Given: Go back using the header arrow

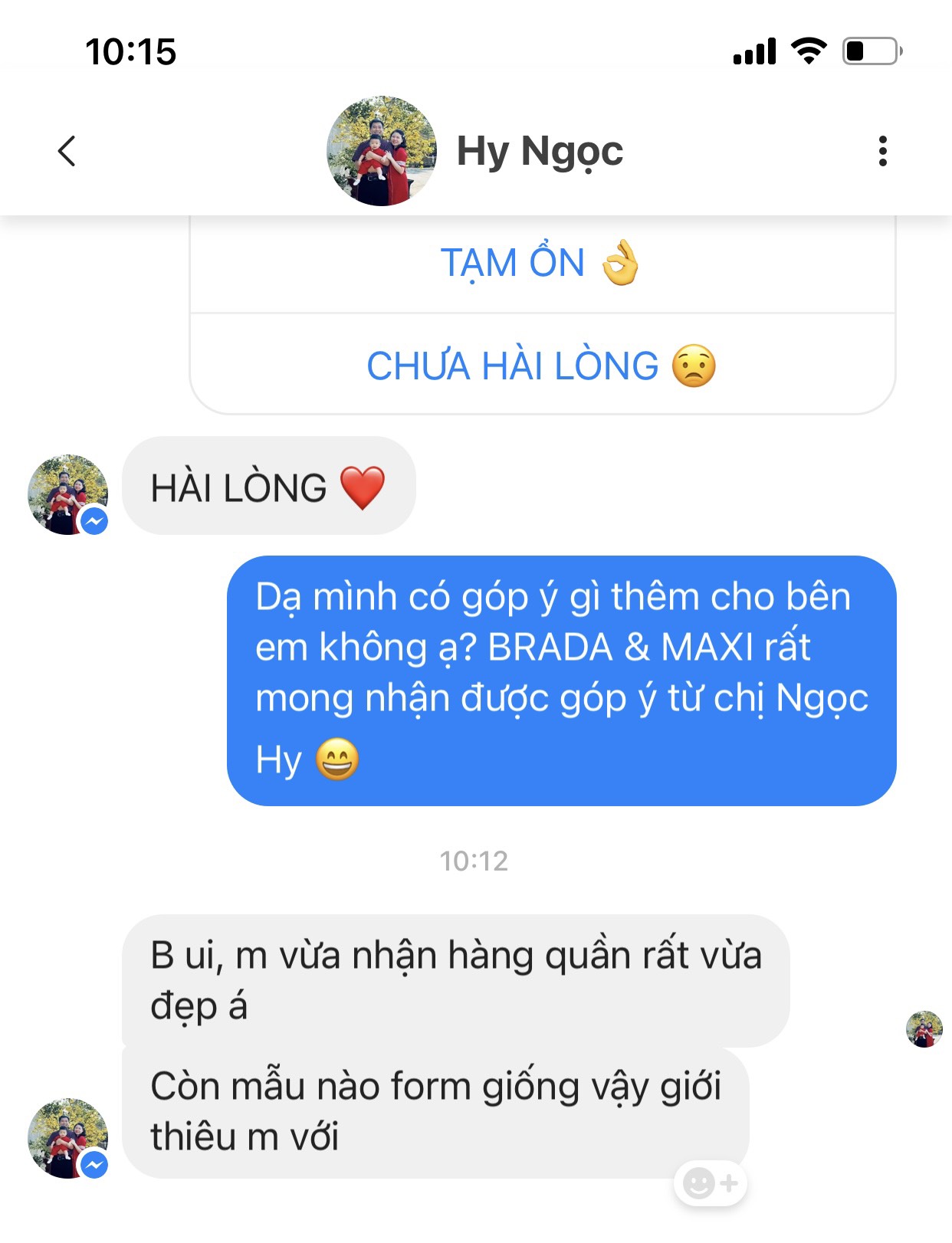Looking at the screenshot, I should 67,151.
